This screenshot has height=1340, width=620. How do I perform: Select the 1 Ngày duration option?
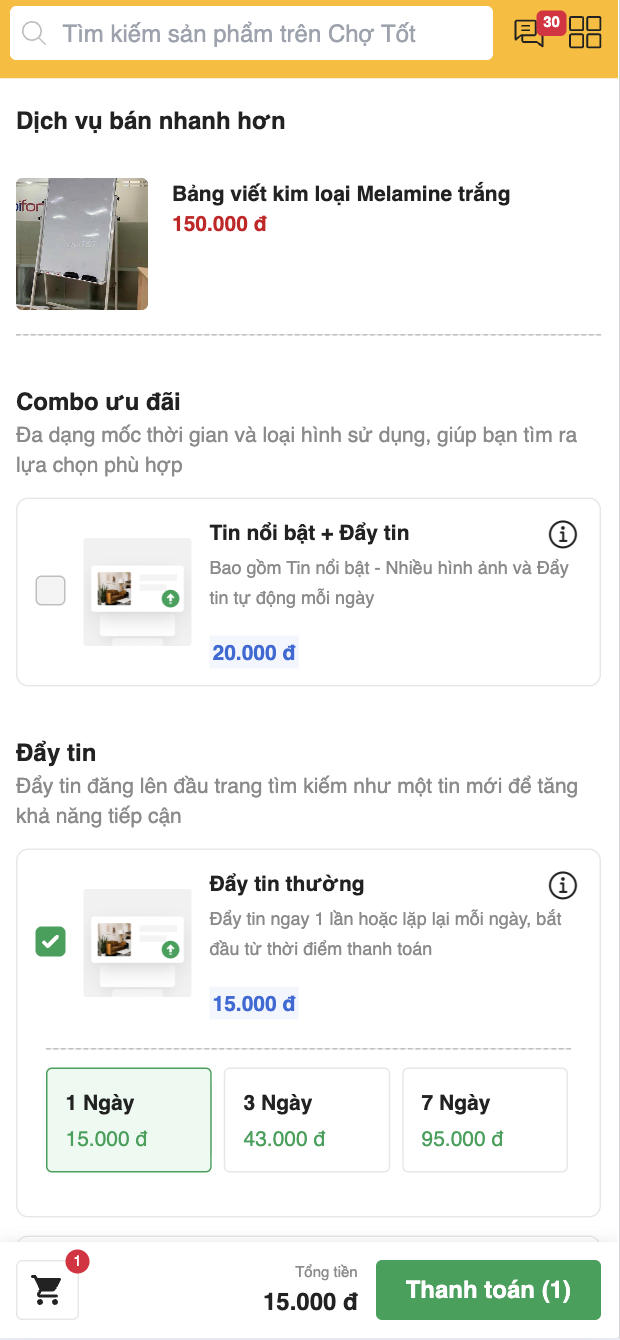tap(129, 1119)
